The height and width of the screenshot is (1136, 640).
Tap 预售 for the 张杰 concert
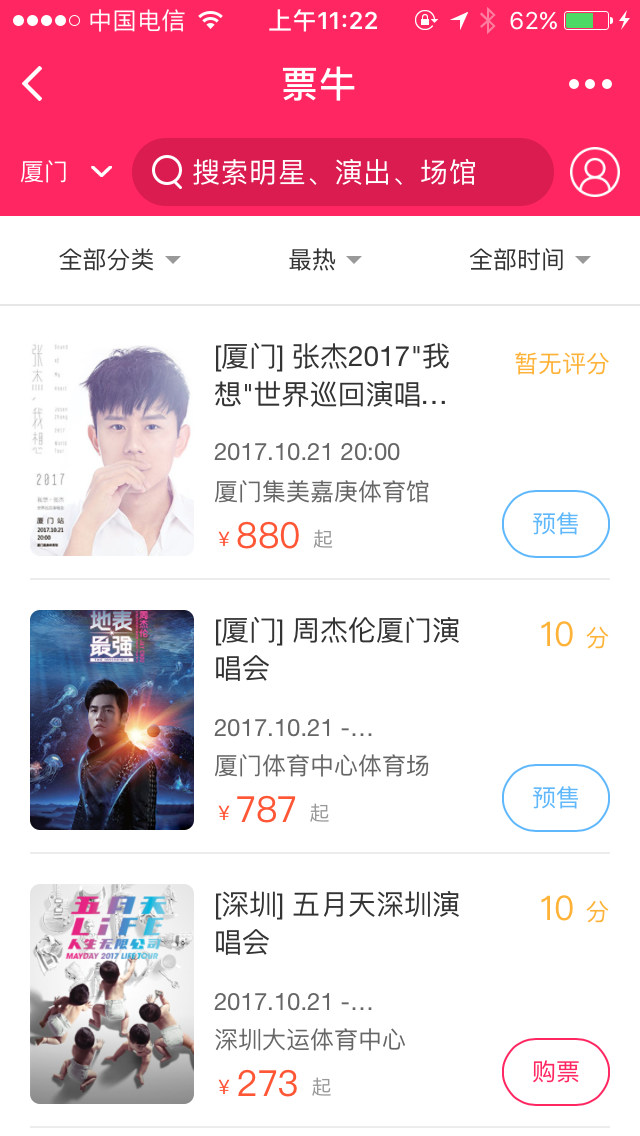[556, 524]
